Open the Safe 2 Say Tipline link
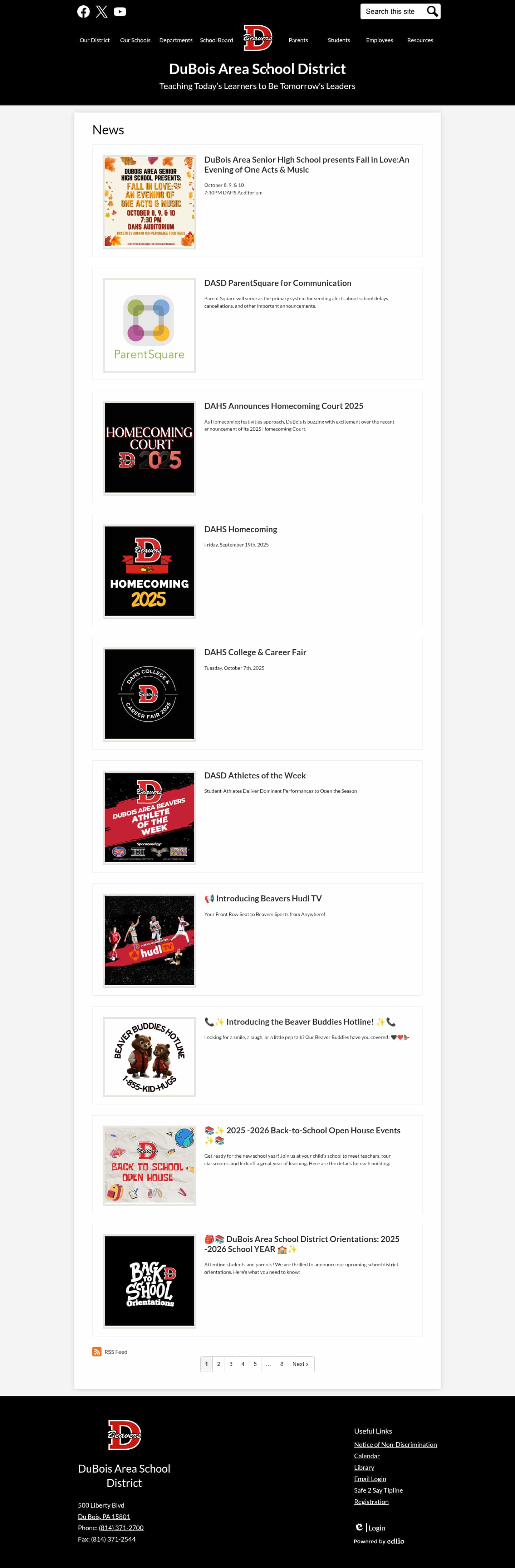 (378, 1490)
